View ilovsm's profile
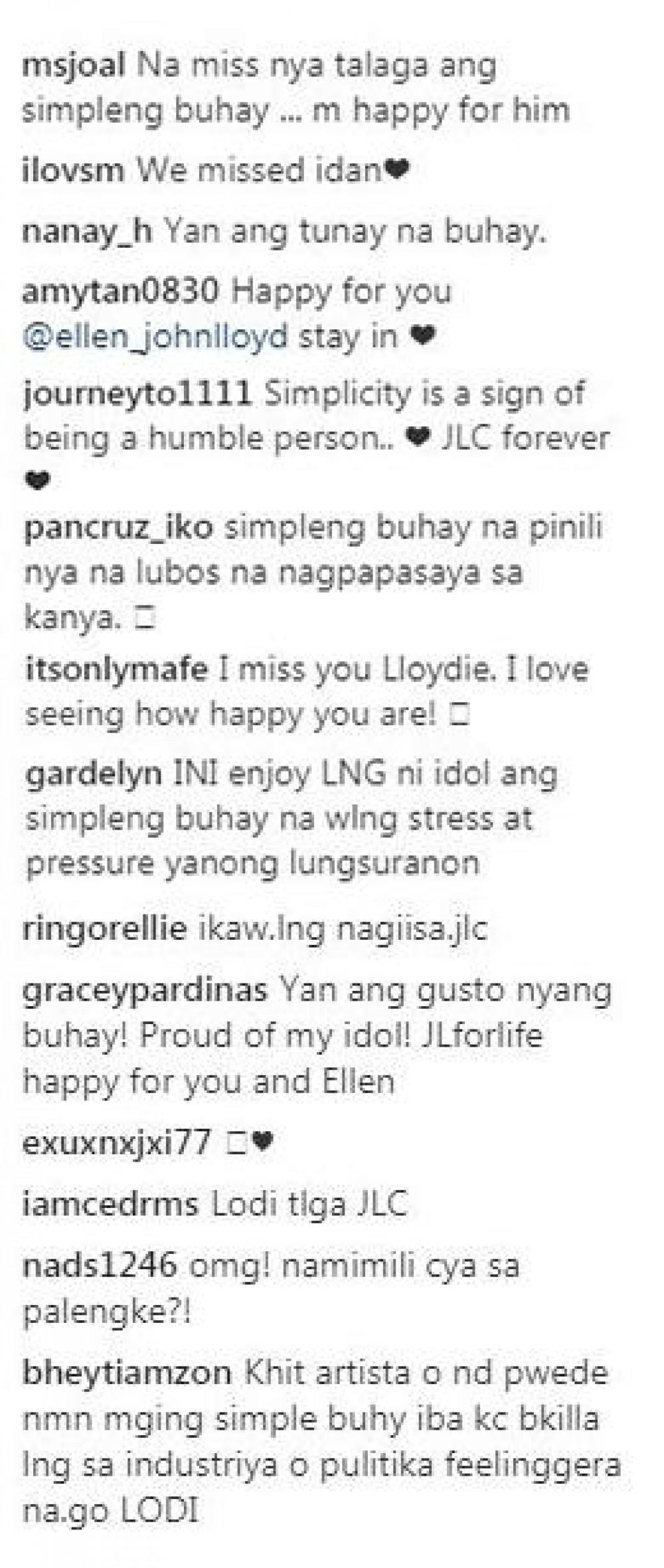Screen dimensions: 664x1568 73,171
